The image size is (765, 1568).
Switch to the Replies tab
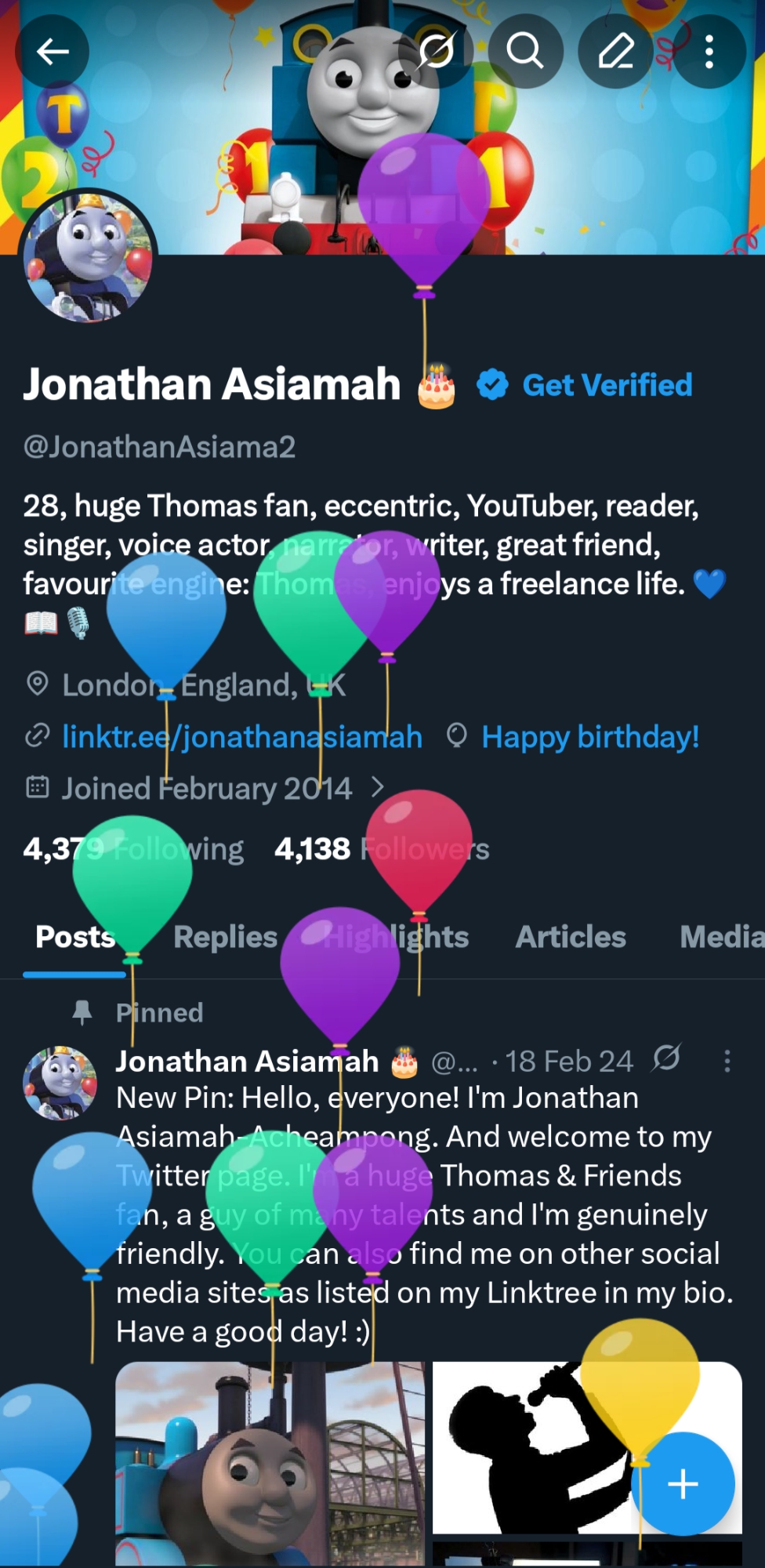click(x=226, y=937)
